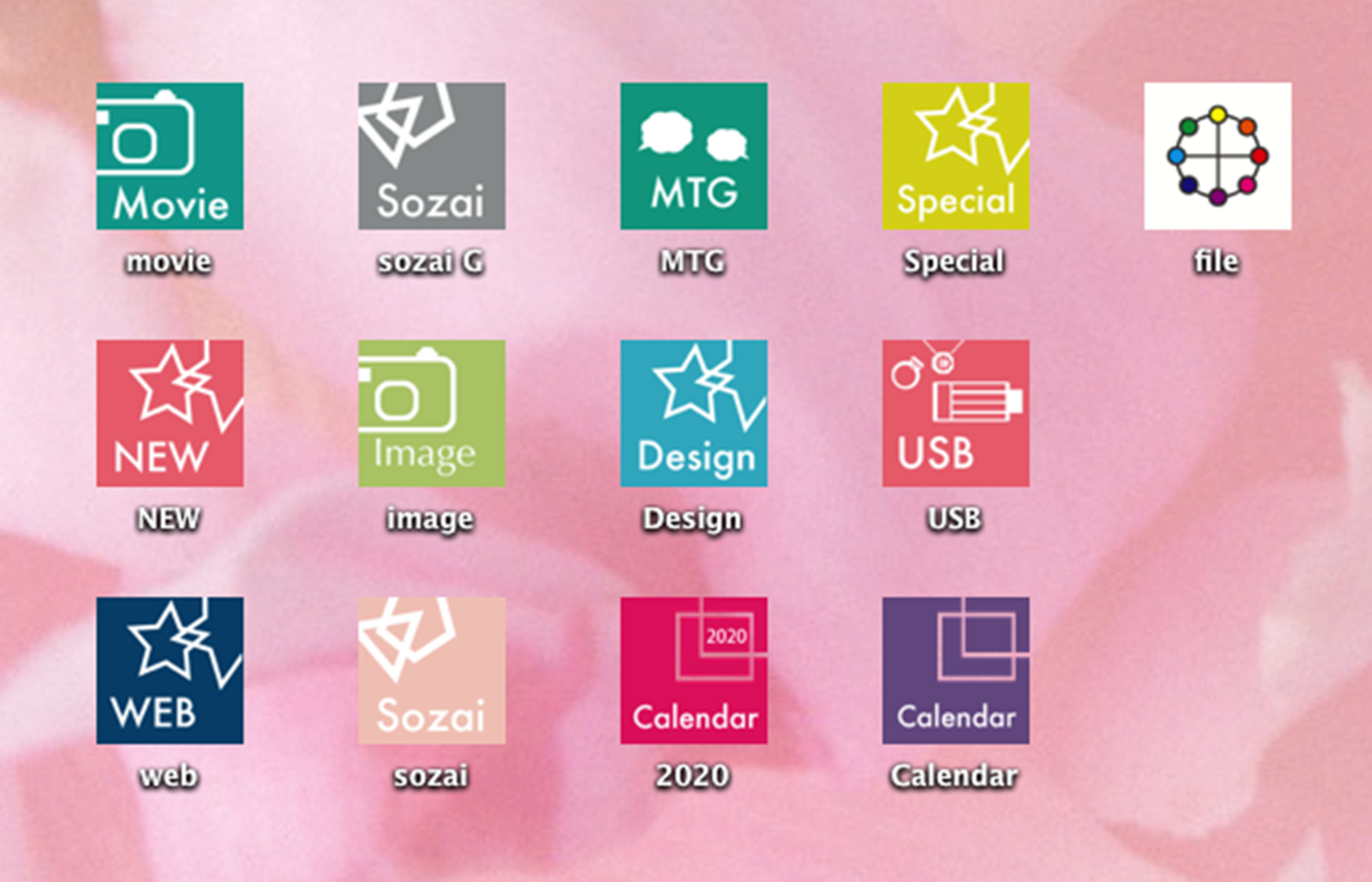
Task: Open the purple Calendar folder
Action: [x=956, y=671]
